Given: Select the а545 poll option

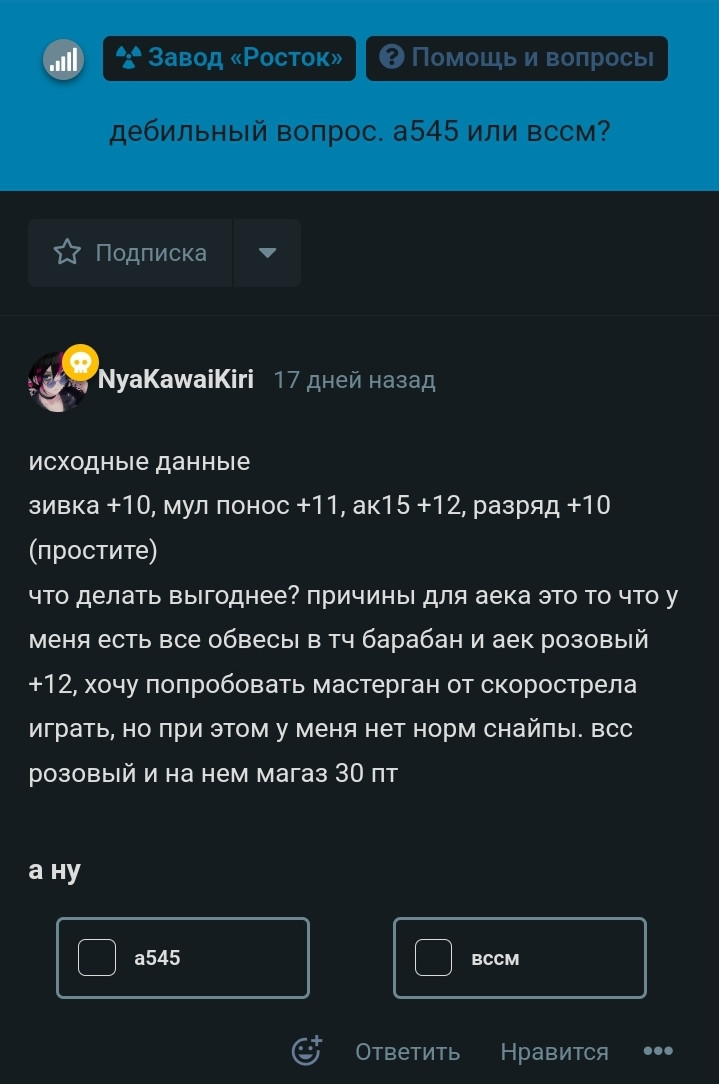Looking at the screenshot, I should tap(182, 958).
